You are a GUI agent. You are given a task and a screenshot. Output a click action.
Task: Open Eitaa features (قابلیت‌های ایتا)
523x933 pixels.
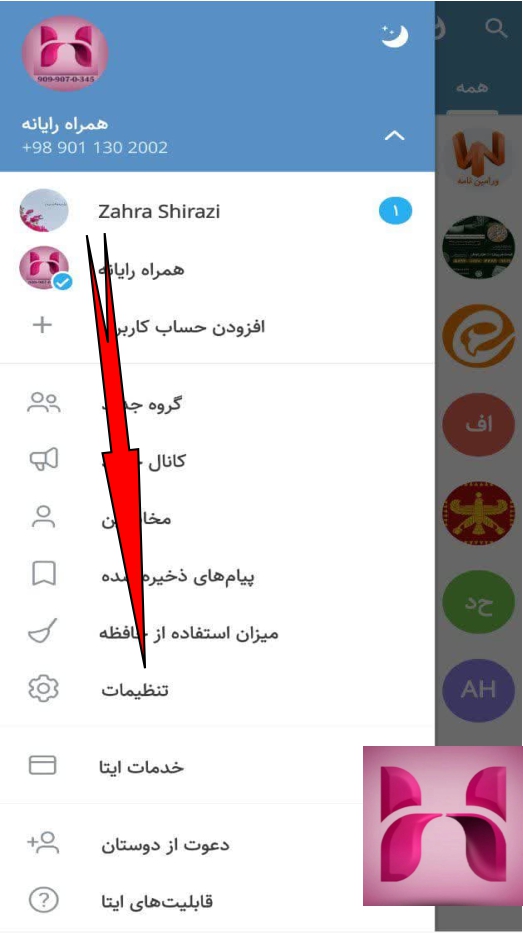(x=217, y=901)
